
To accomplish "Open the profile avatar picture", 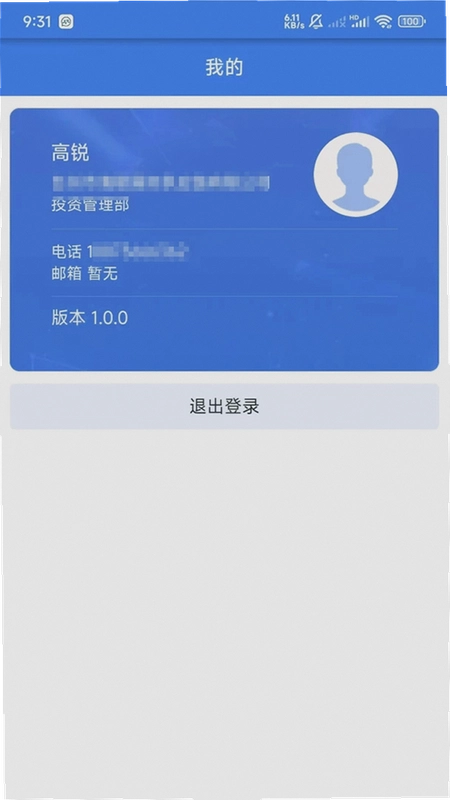I will (x=356, y=174).
